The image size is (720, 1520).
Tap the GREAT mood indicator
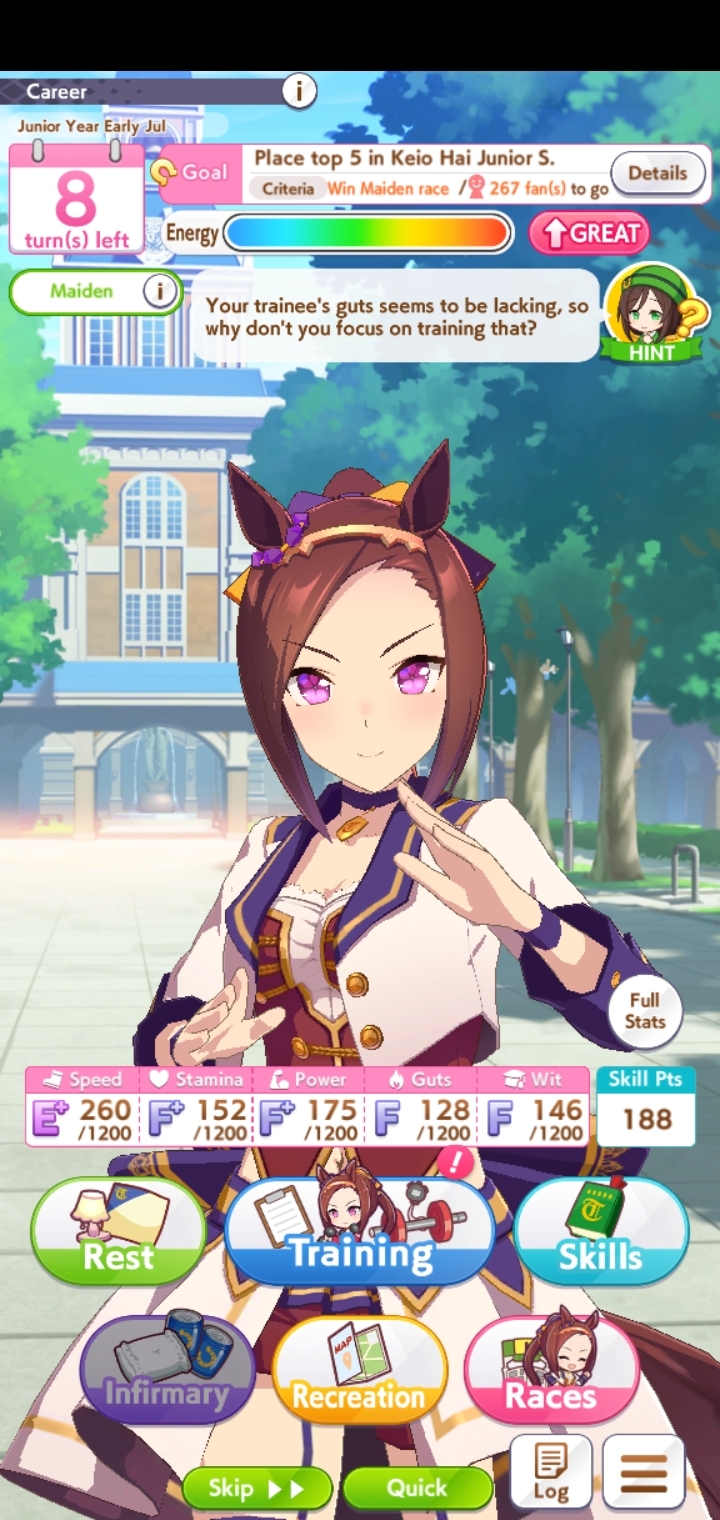tap(589, 234)
